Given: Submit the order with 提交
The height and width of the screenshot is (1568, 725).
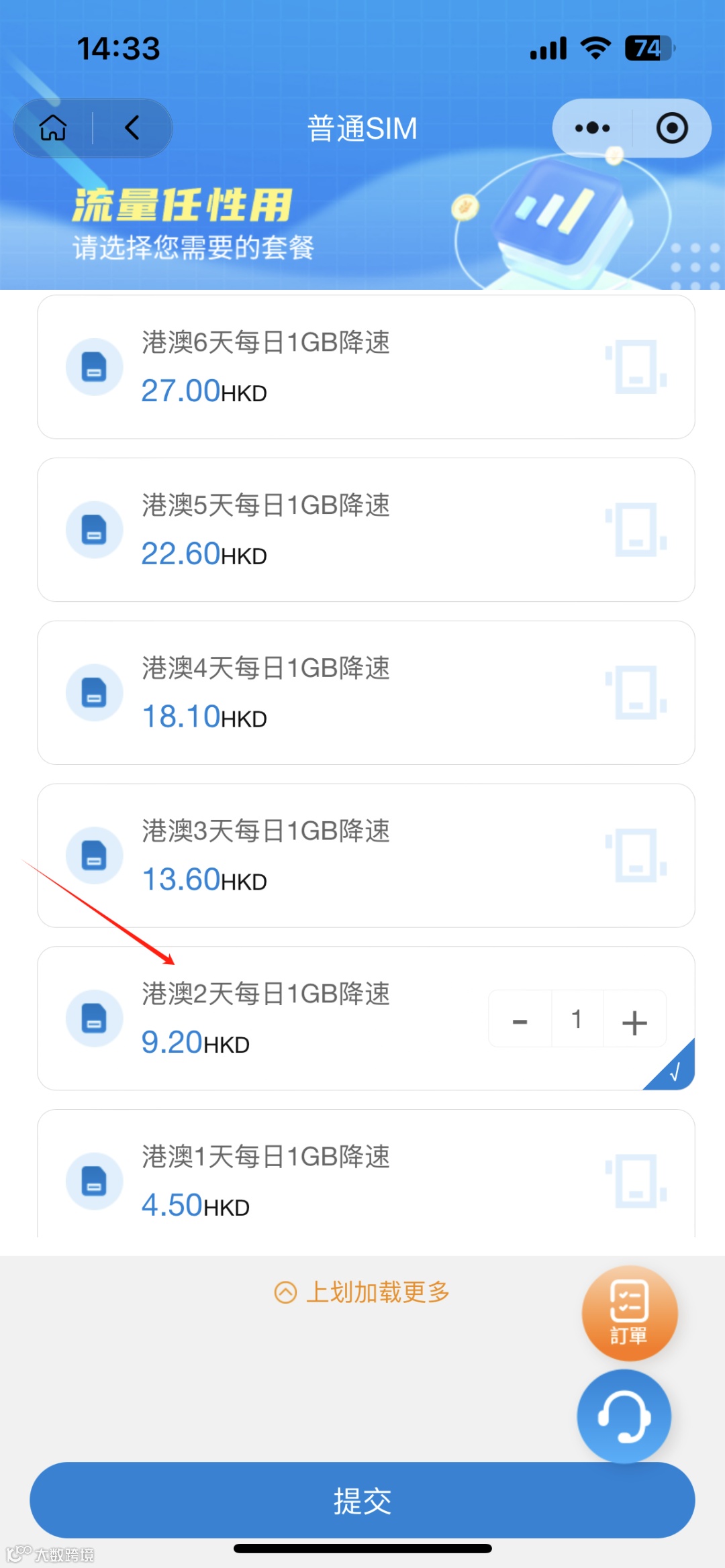Looking at the screenshot, I should click(362, 1500).
